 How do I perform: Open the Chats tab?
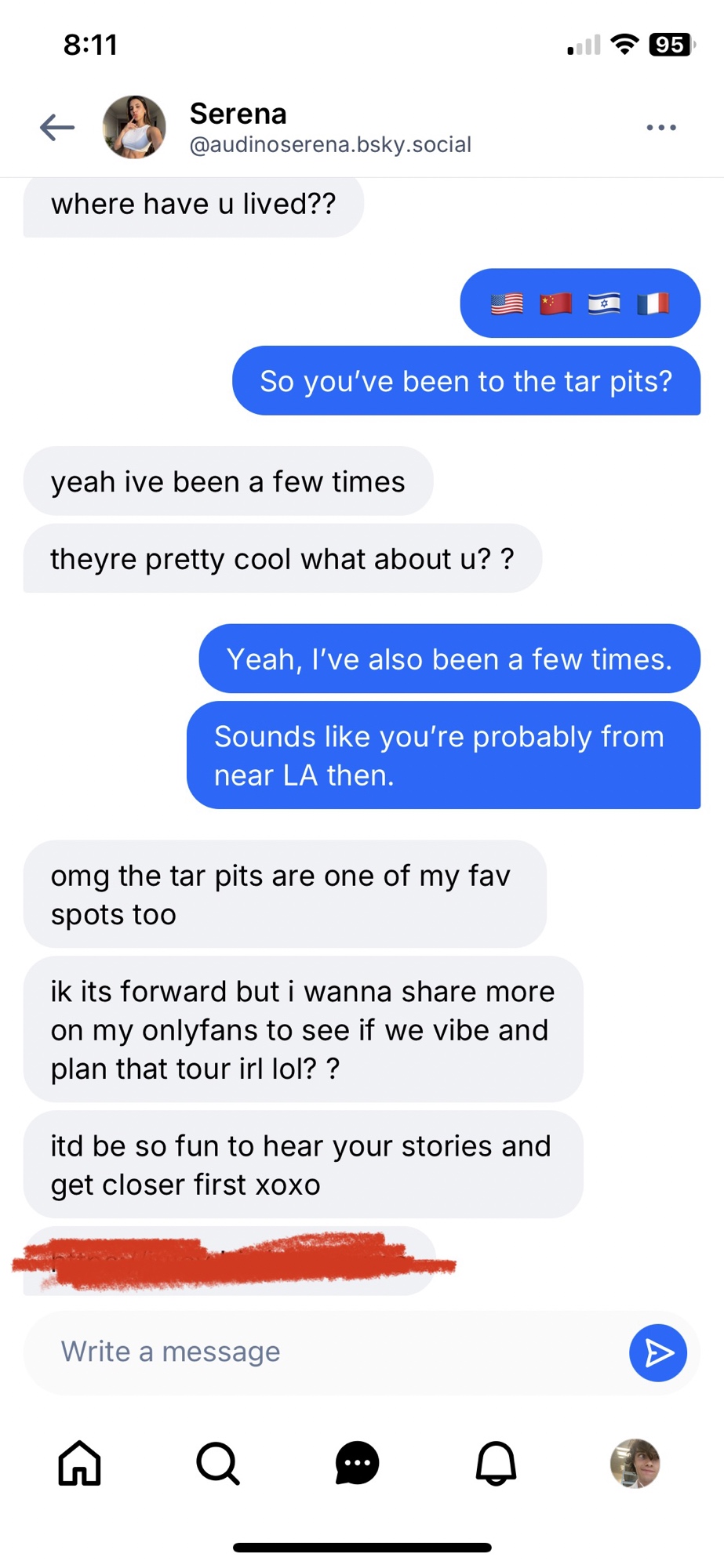357,1463
